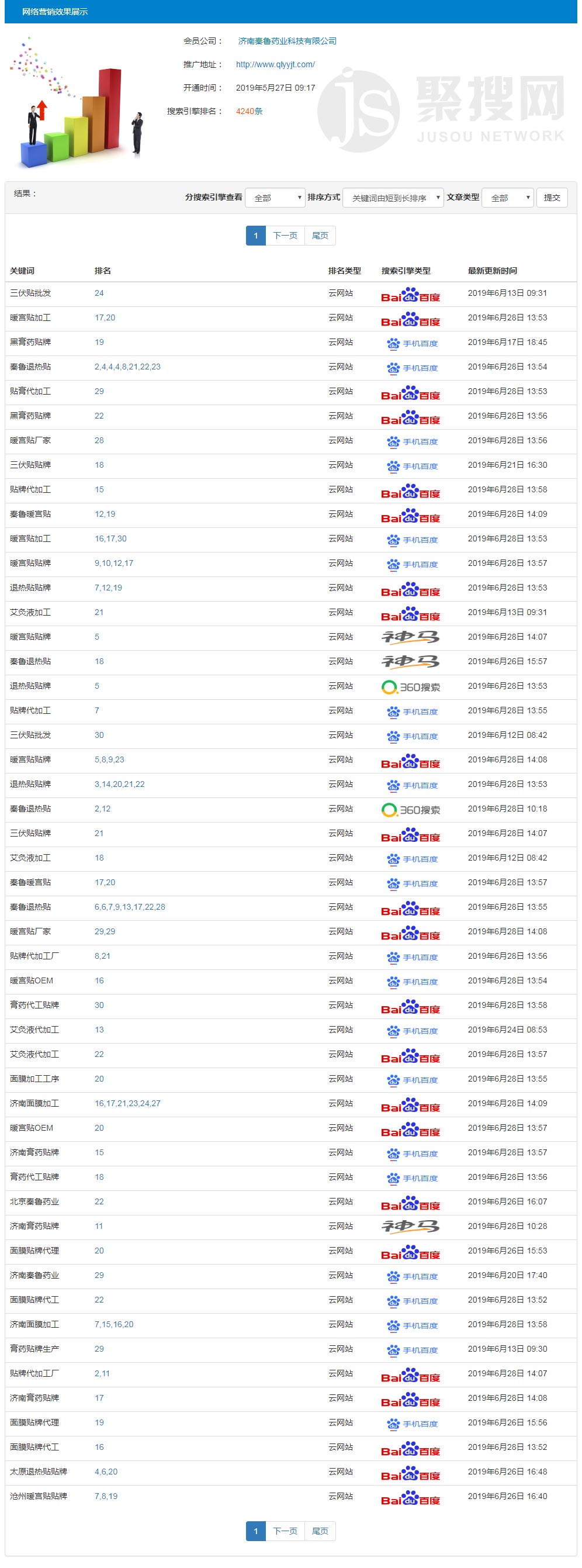Viewport: 582px width, 1568px height.
Task: Open ranking 22 for 北京秦鲁药业
Action: (99, 1201)
